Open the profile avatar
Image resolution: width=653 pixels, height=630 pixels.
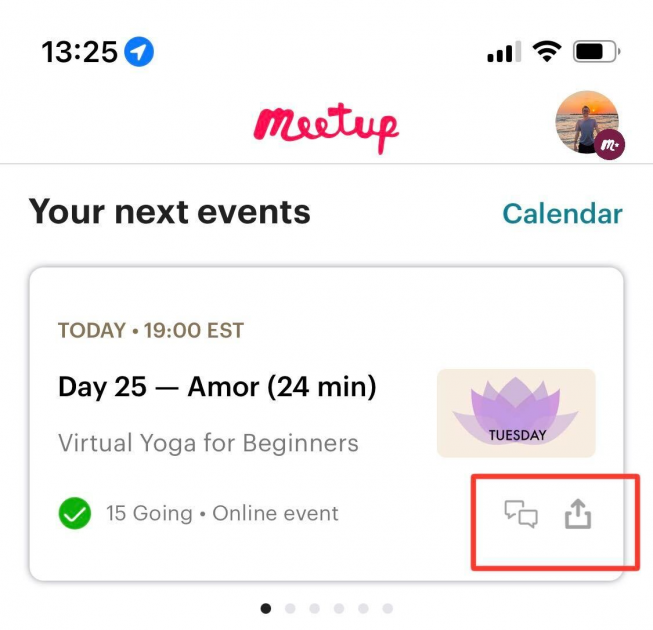point(588,124)
